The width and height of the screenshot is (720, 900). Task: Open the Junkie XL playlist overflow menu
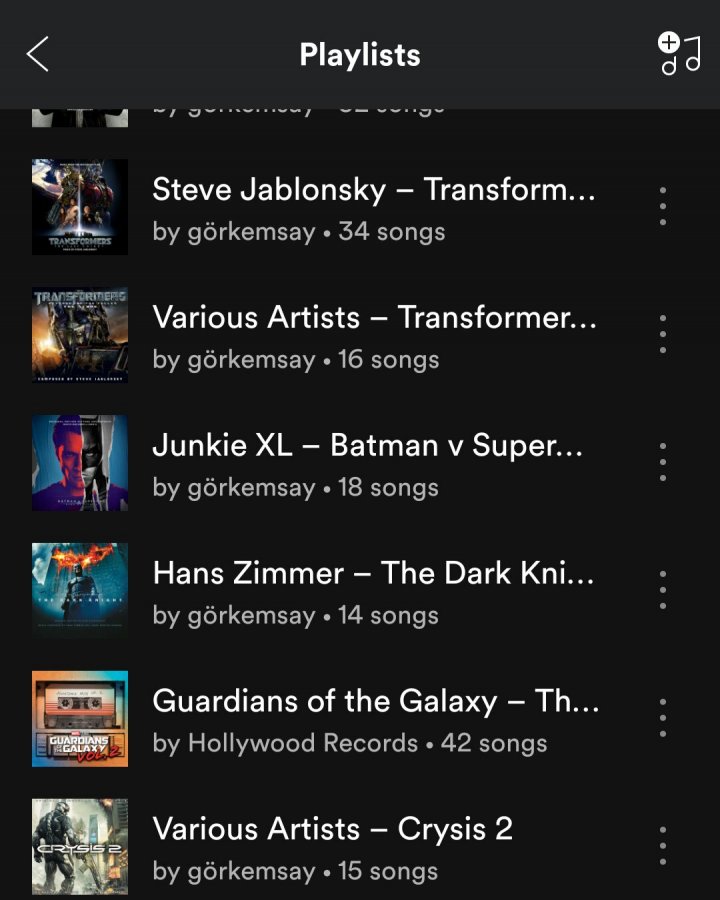tap(663, 462)
